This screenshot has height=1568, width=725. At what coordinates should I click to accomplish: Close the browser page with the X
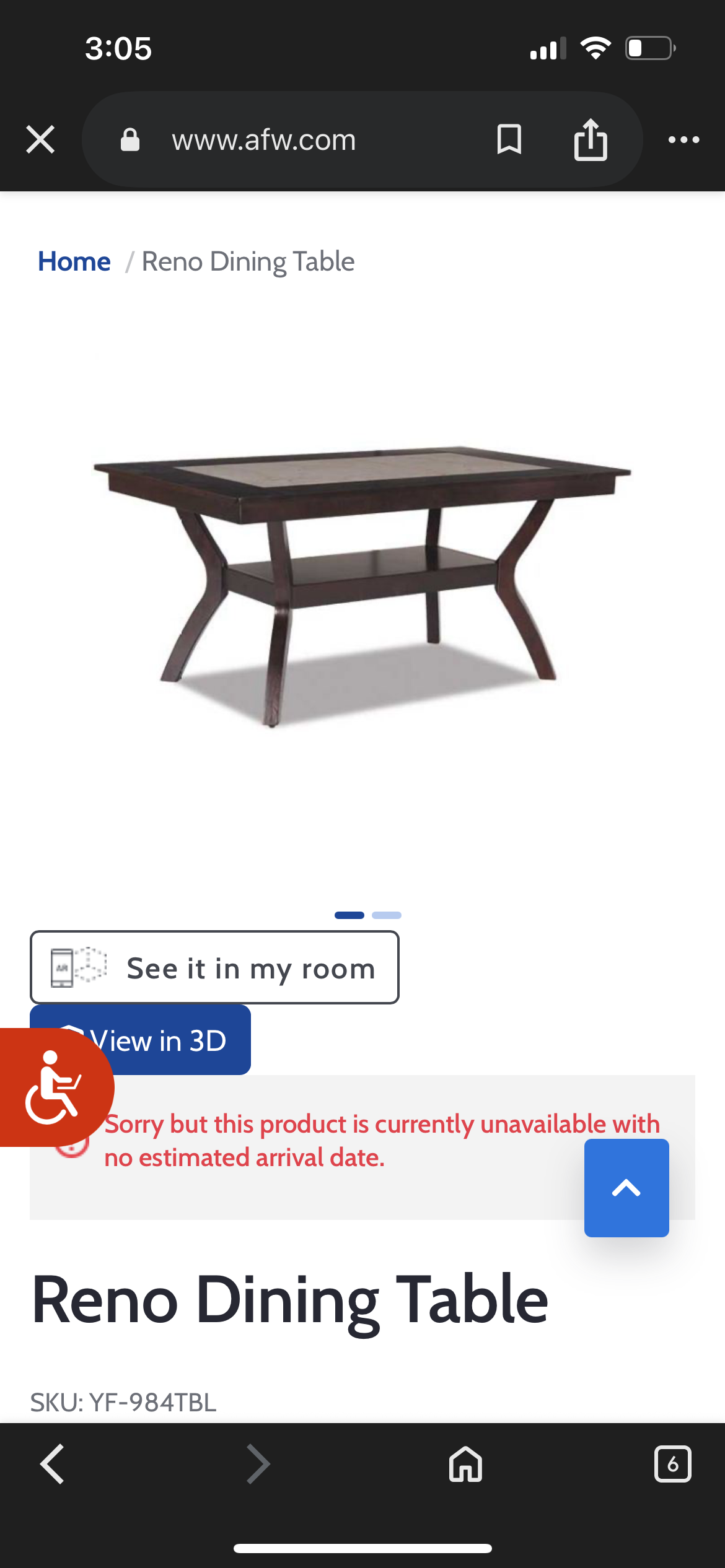[x=40, y=139]
